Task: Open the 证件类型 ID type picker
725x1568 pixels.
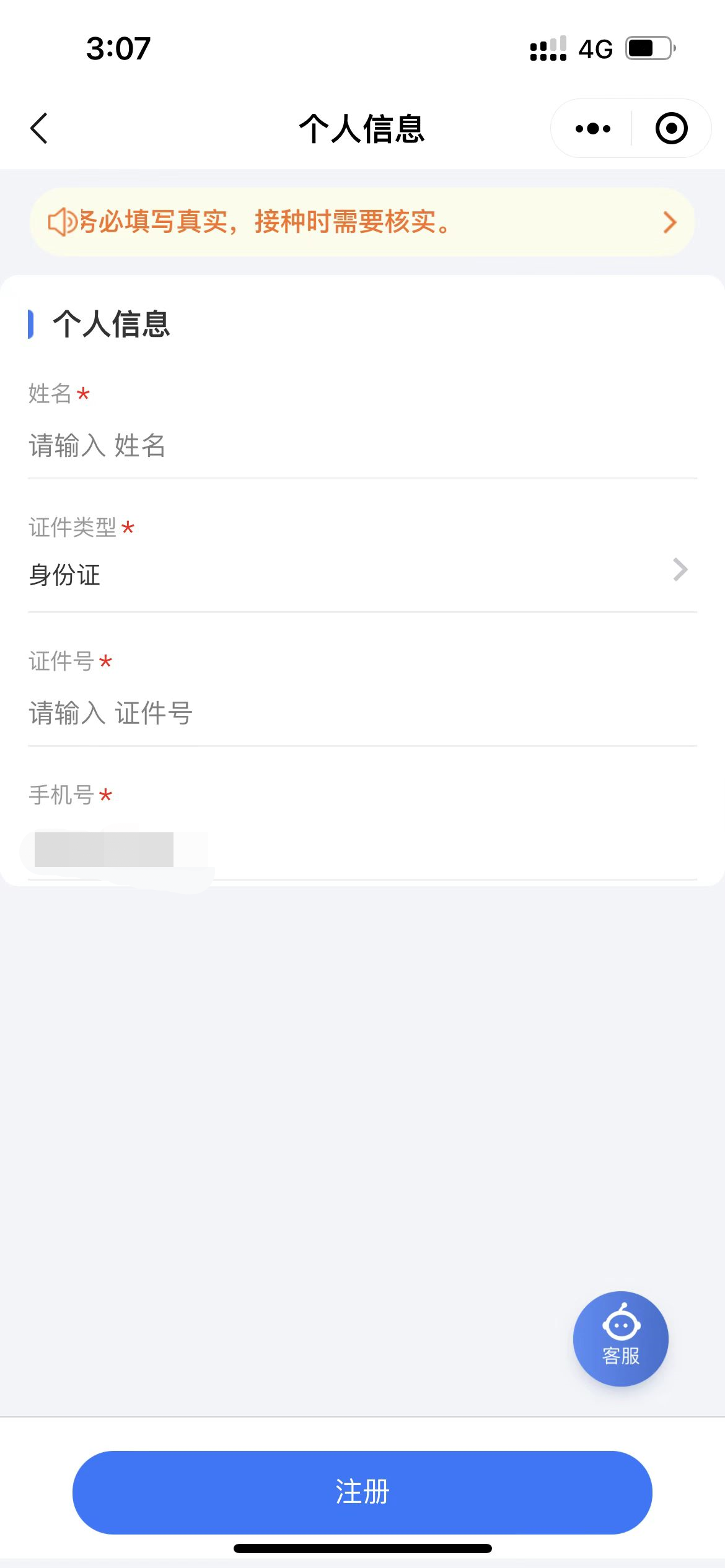Action: [362, 574]
